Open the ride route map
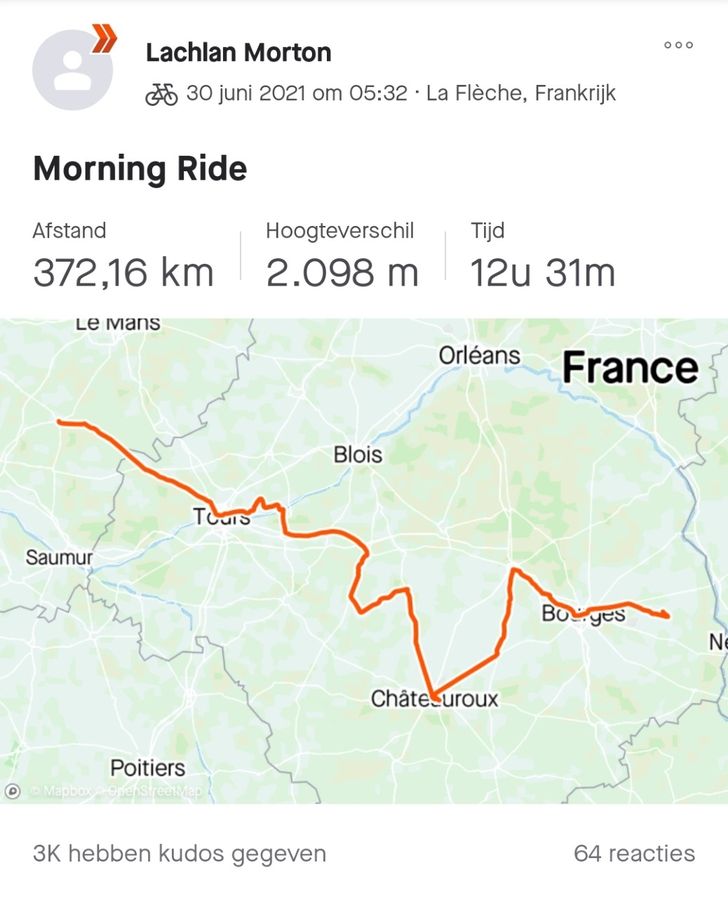This screenshot has height=898, width=728. (364, 560)
